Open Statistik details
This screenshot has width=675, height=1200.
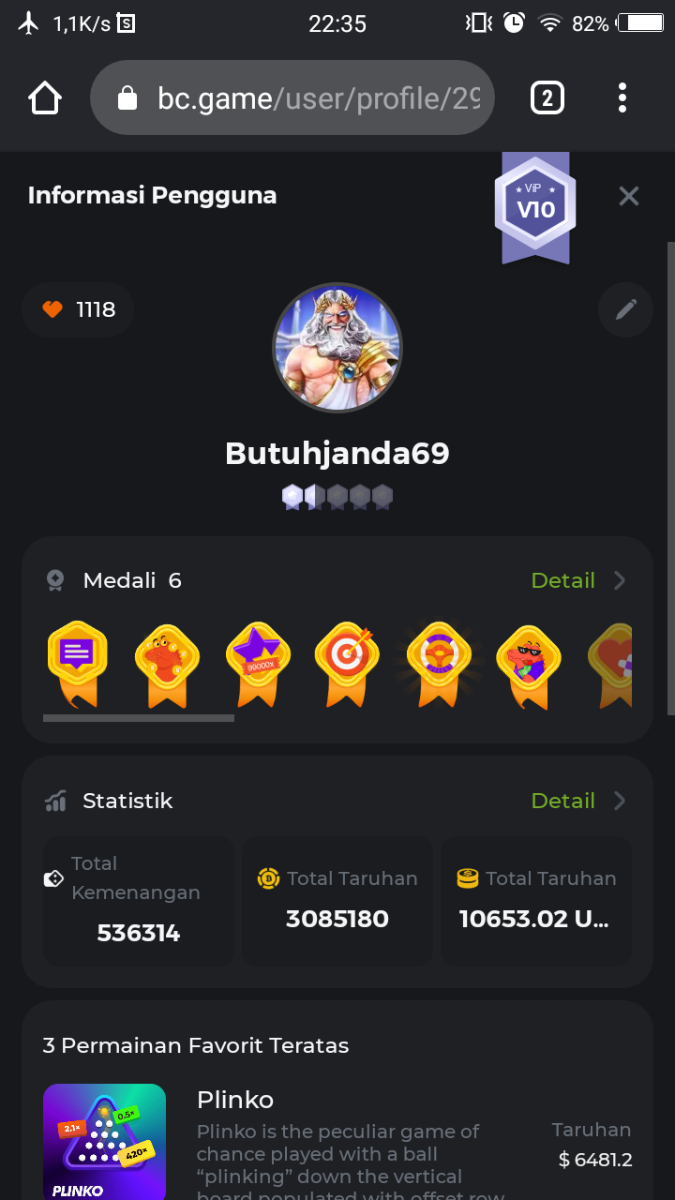pyautogui.click(x=578, y=801)
